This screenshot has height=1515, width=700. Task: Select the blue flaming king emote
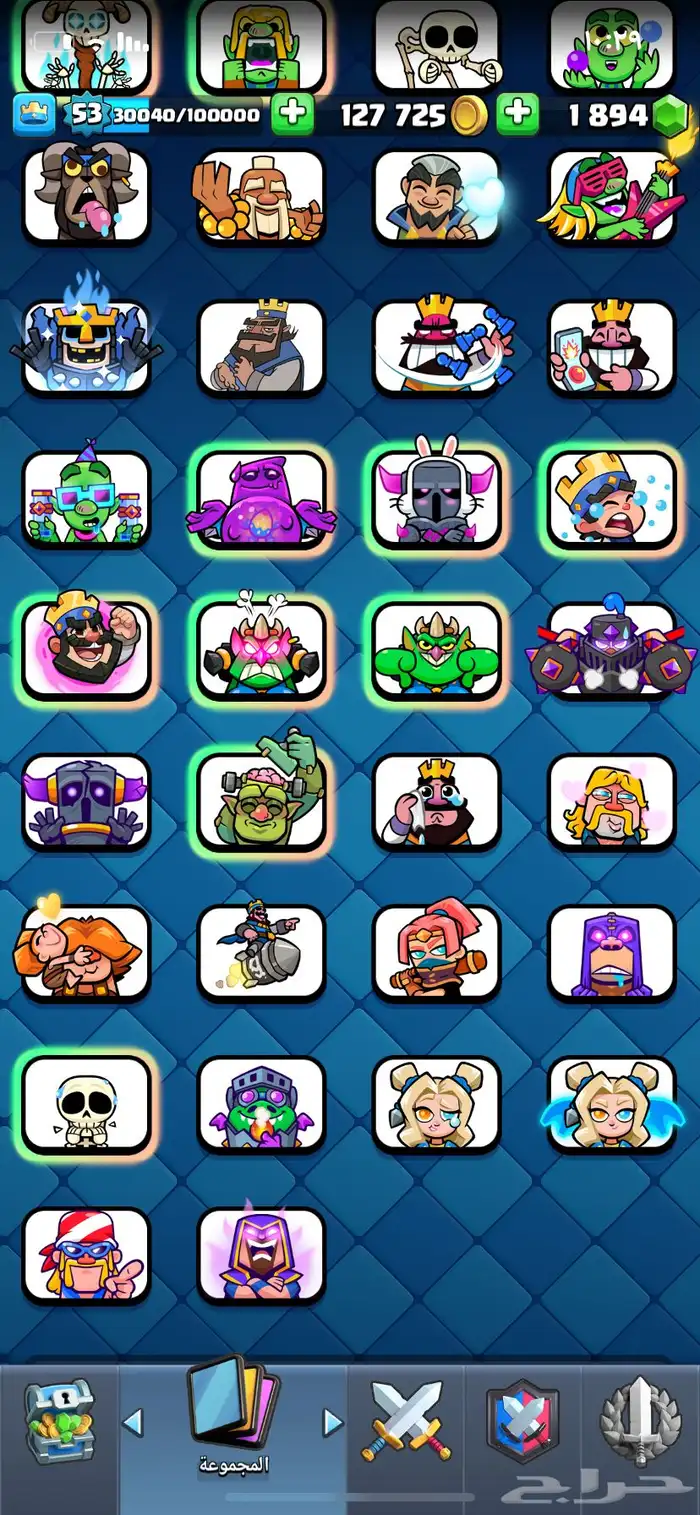[x=86, y=347]
